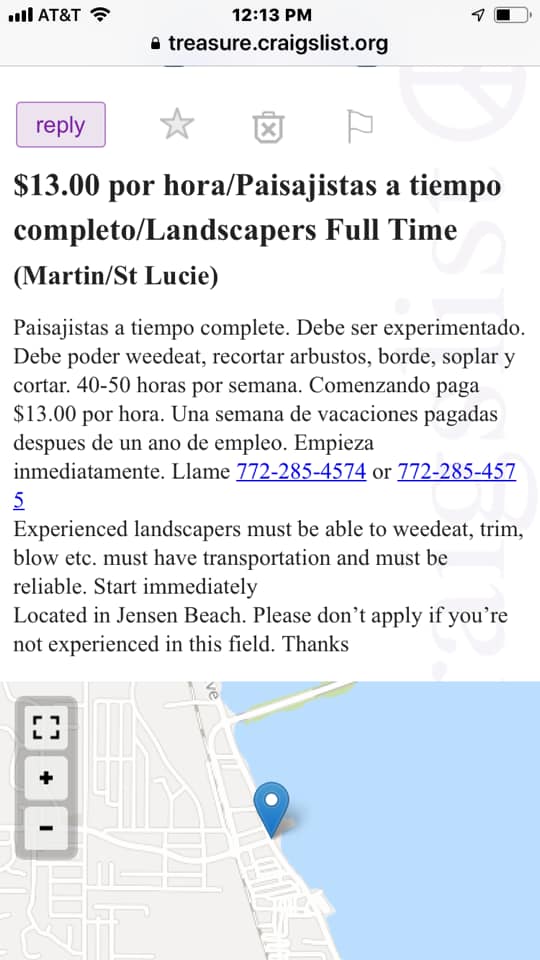
Task: Flag this posting with the flag icon
Action: click(x=360, y=127)
